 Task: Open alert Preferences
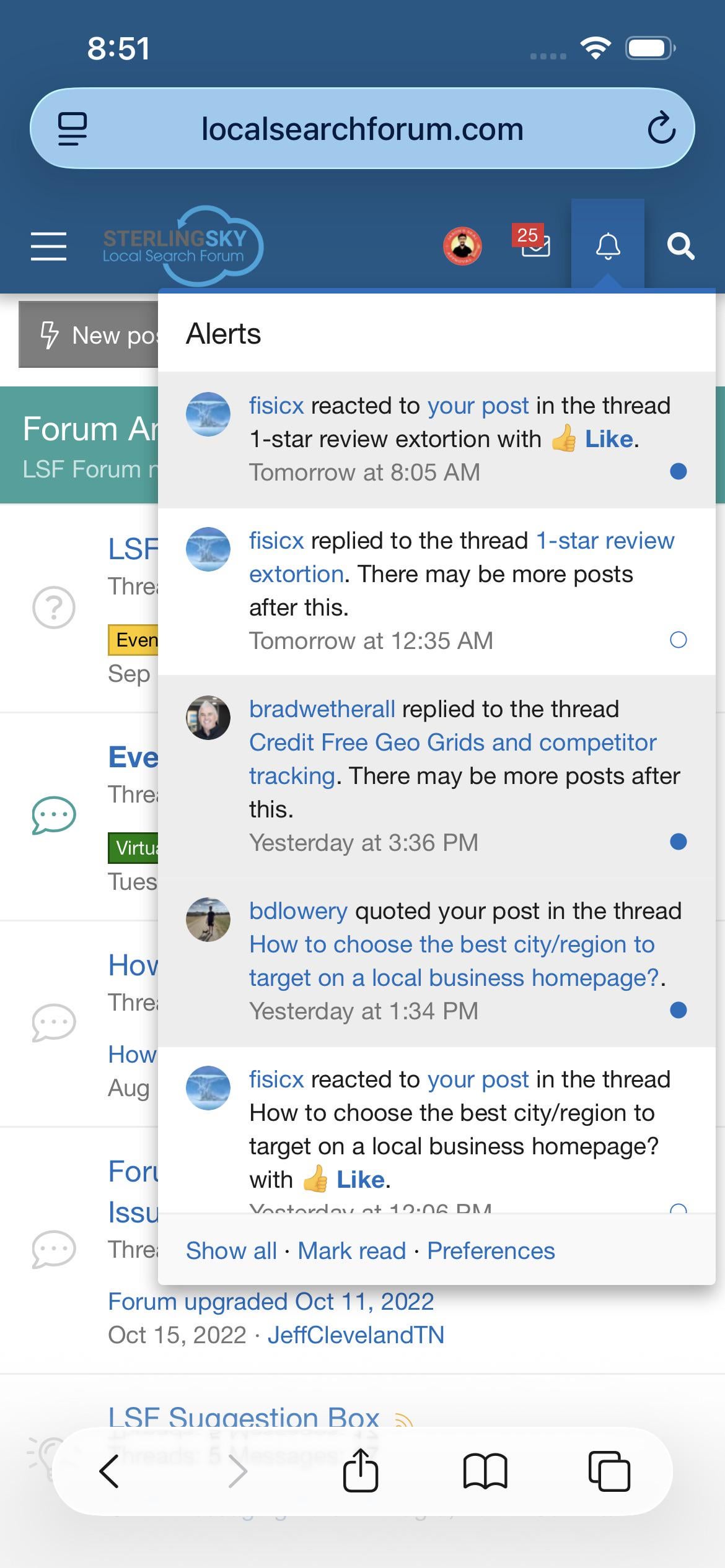coord(491,1250)
